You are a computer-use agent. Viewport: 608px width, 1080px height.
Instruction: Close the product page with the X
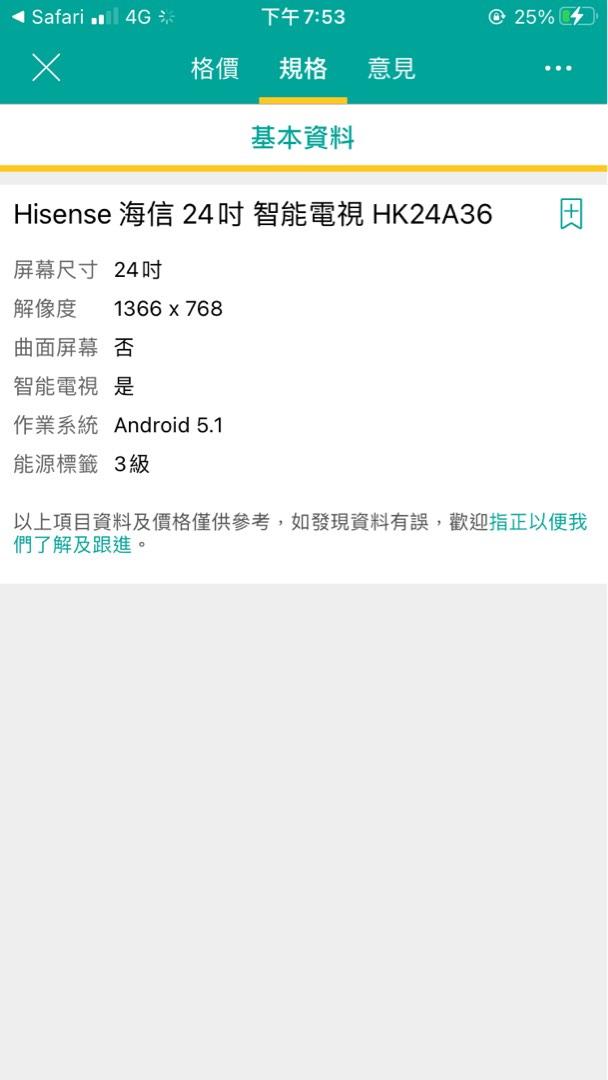coord(46,68)
